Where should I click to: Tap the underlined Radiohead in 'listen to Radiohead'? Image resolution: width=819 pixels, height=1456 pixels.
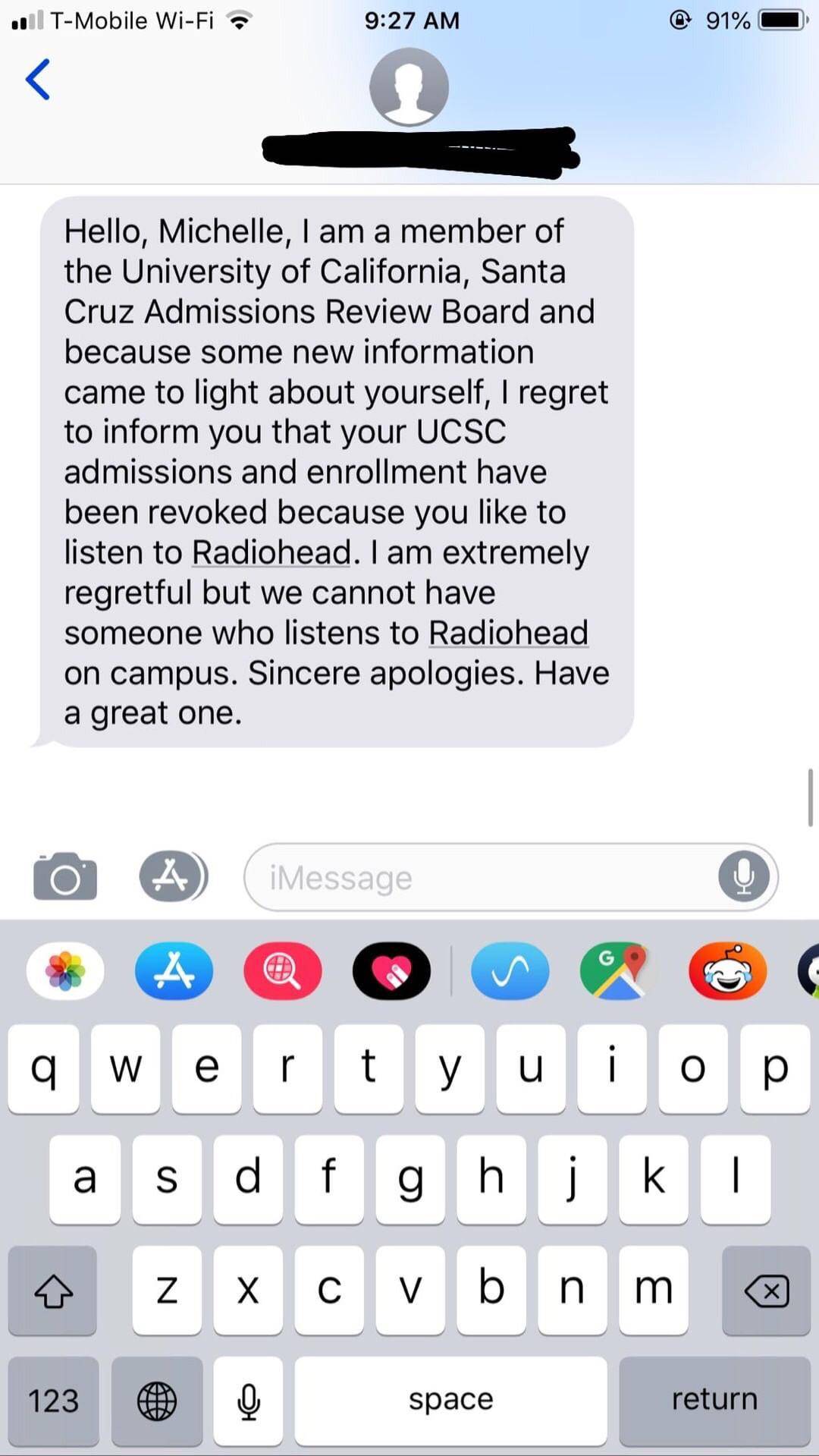coord(271,552)
